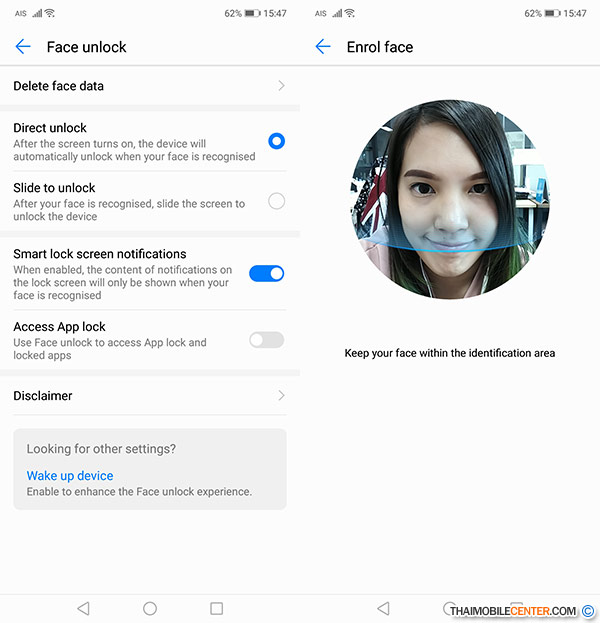Go back from the Face unlock screen

tap(23, 47)
